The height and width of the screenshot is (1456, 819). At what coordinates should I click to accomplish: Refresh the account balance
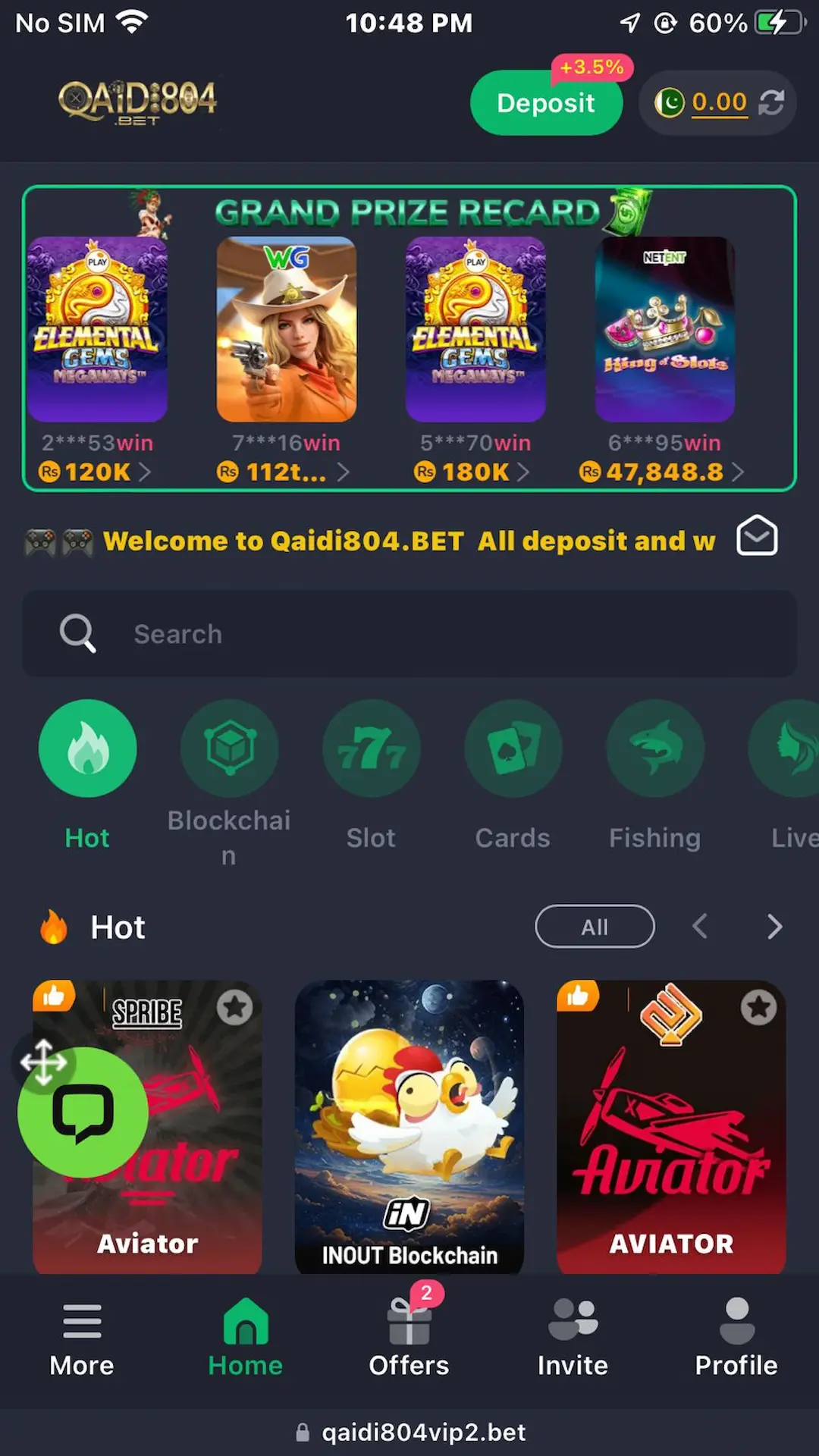(771, 102)
